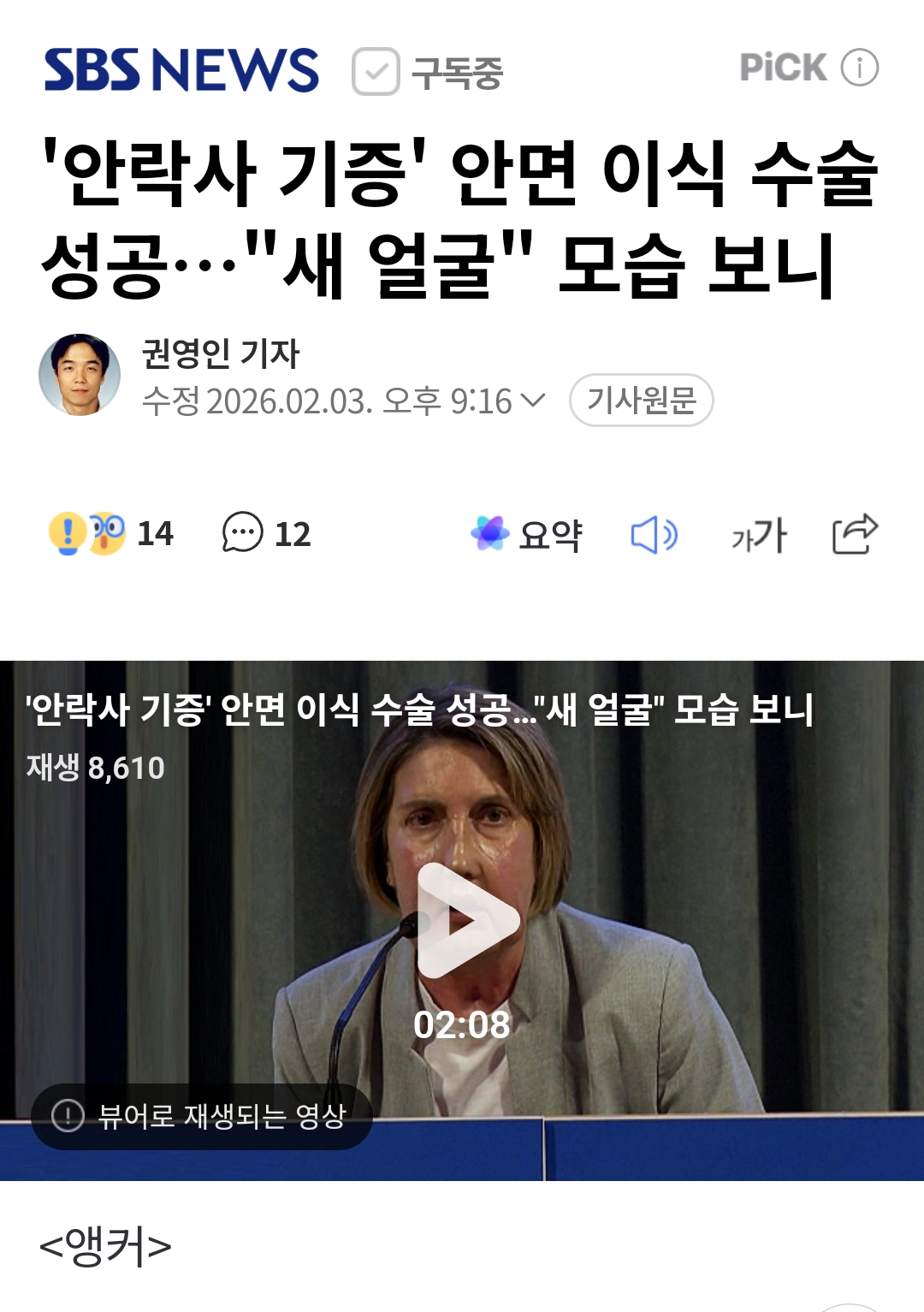View the 12 comments

pos(266,534)
